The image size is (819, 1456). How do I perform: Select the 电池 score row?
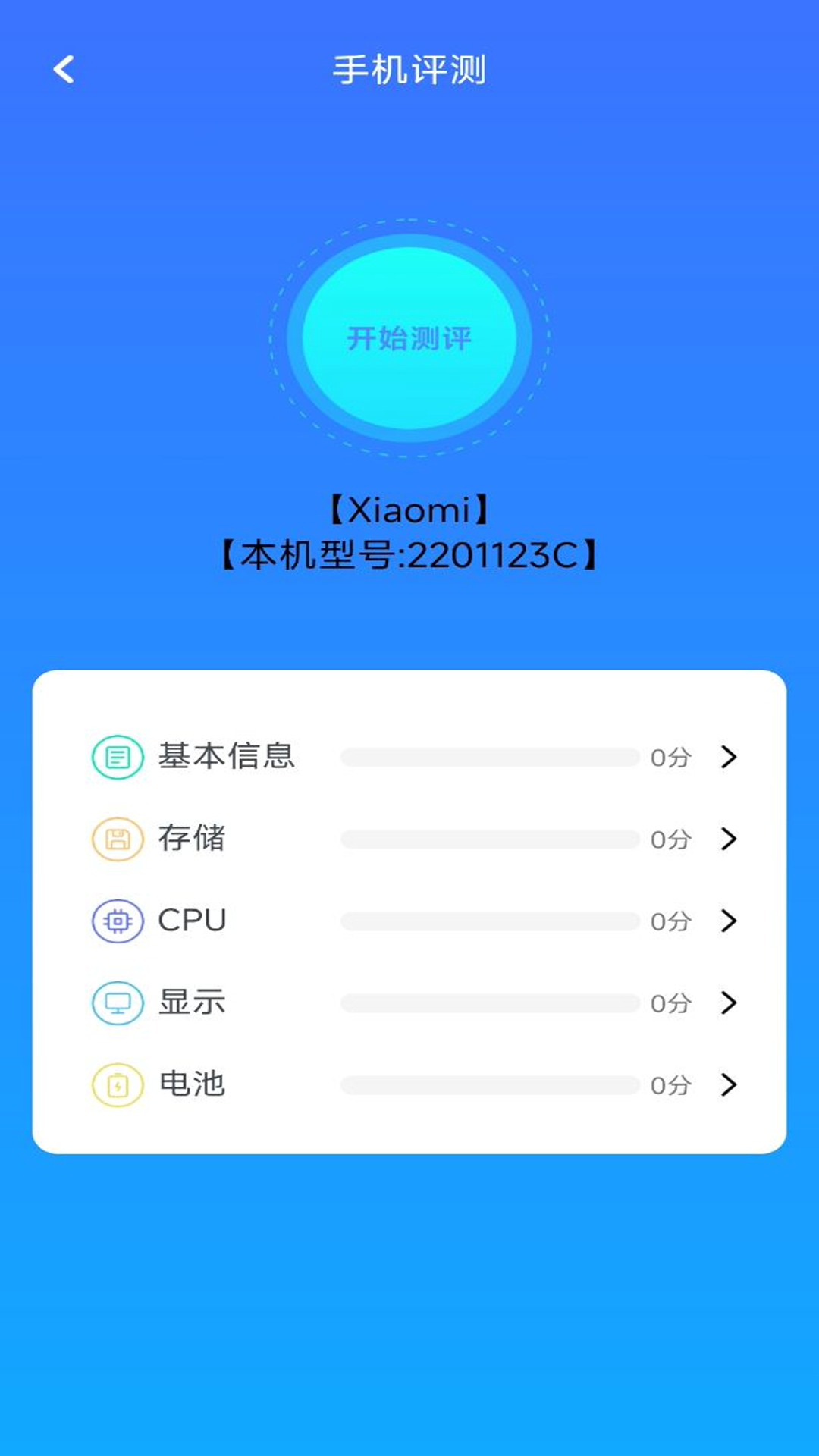[x=409, y=1084]
